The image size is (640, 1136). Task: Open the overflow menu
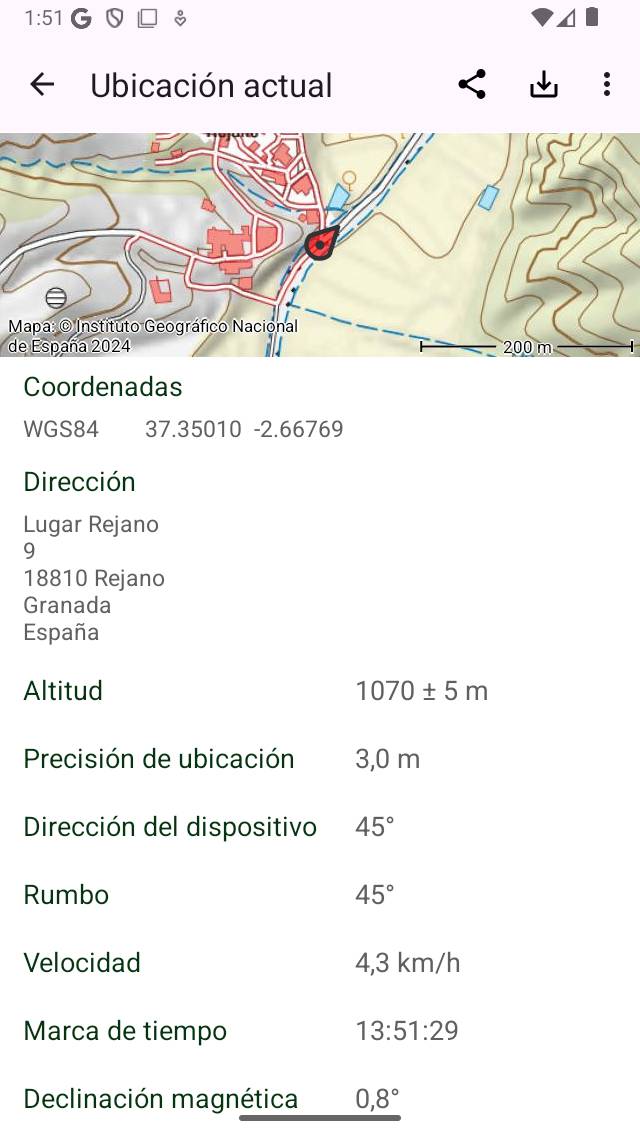607,85
